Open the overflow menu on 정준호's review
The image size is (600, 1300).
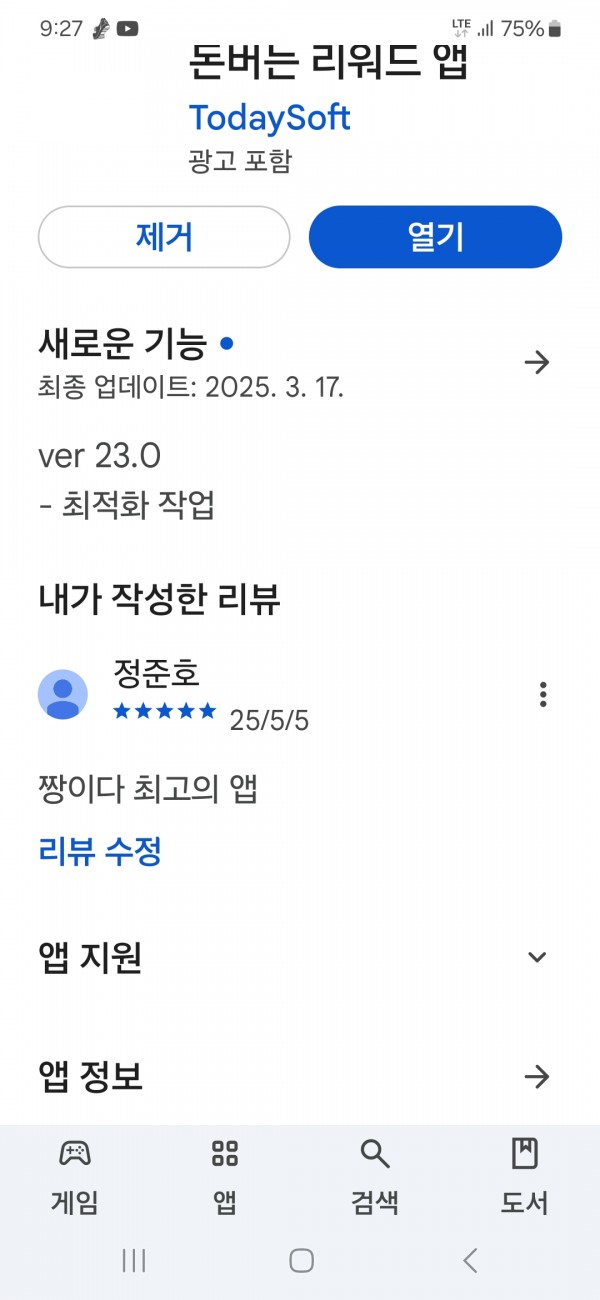pyautogui.click(x=543, y=694)
